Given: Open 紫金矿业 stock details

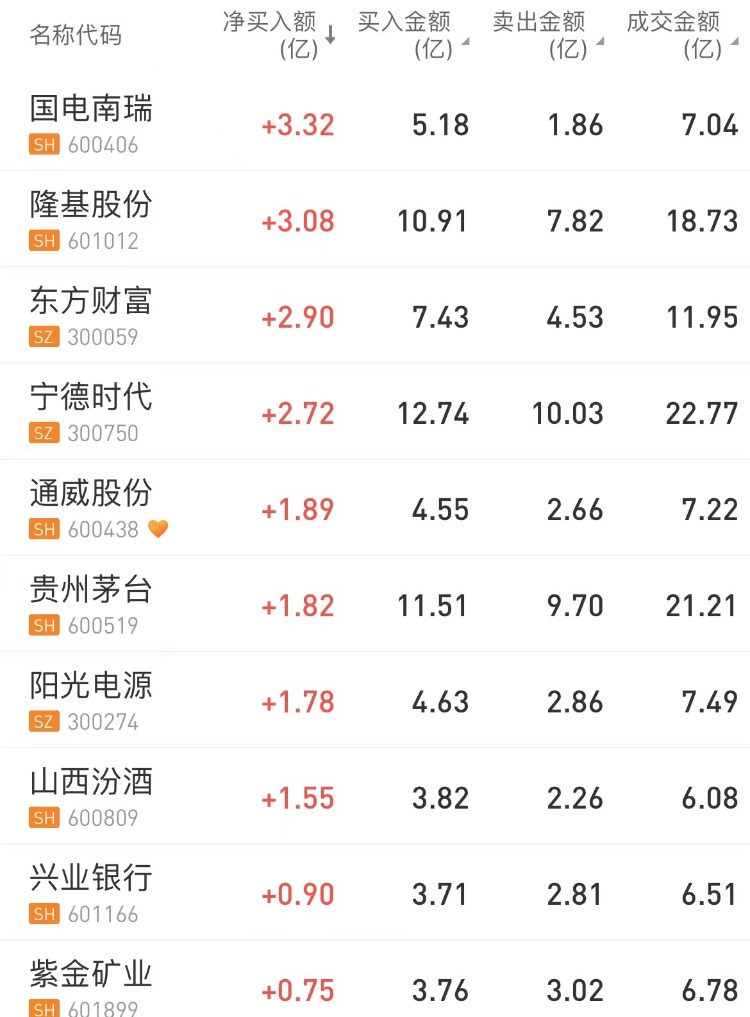Looking at the screenshot, I should click(91, 973).
